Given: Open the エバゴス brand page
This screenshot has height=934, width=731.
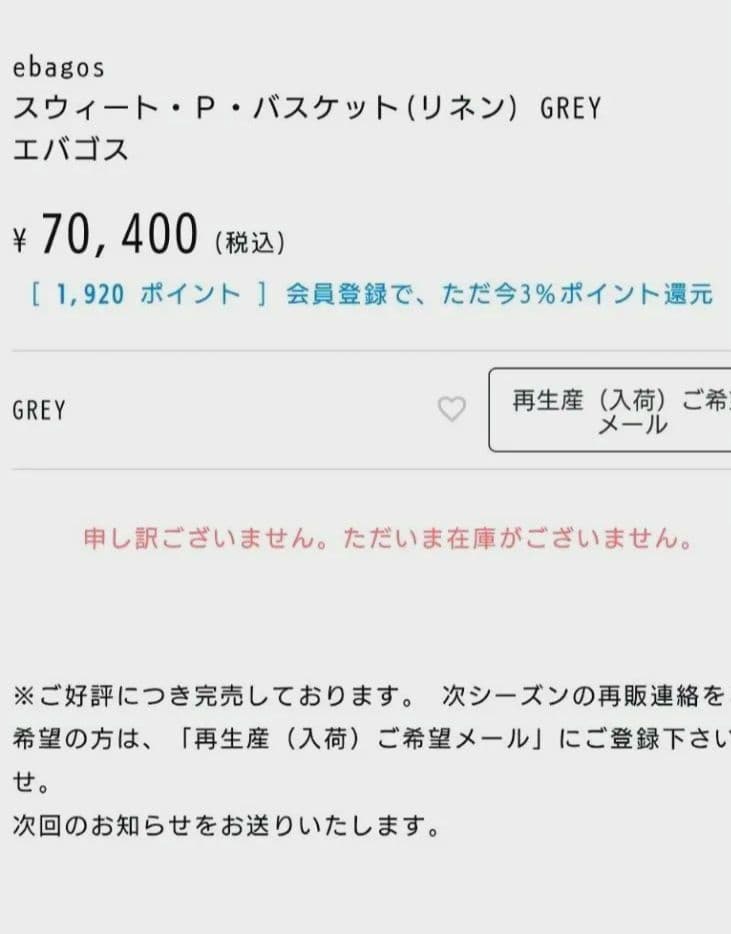Looking at the screenshot, I should [72, 151].
